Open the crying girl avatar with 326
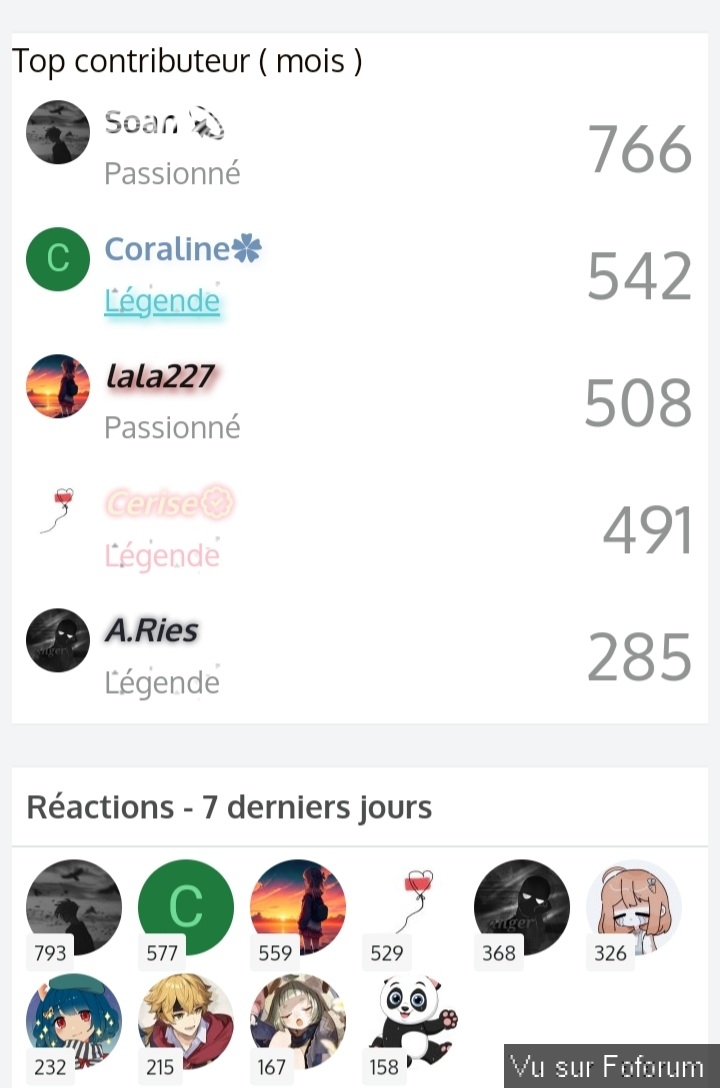720x1088 pixels. 634,906
